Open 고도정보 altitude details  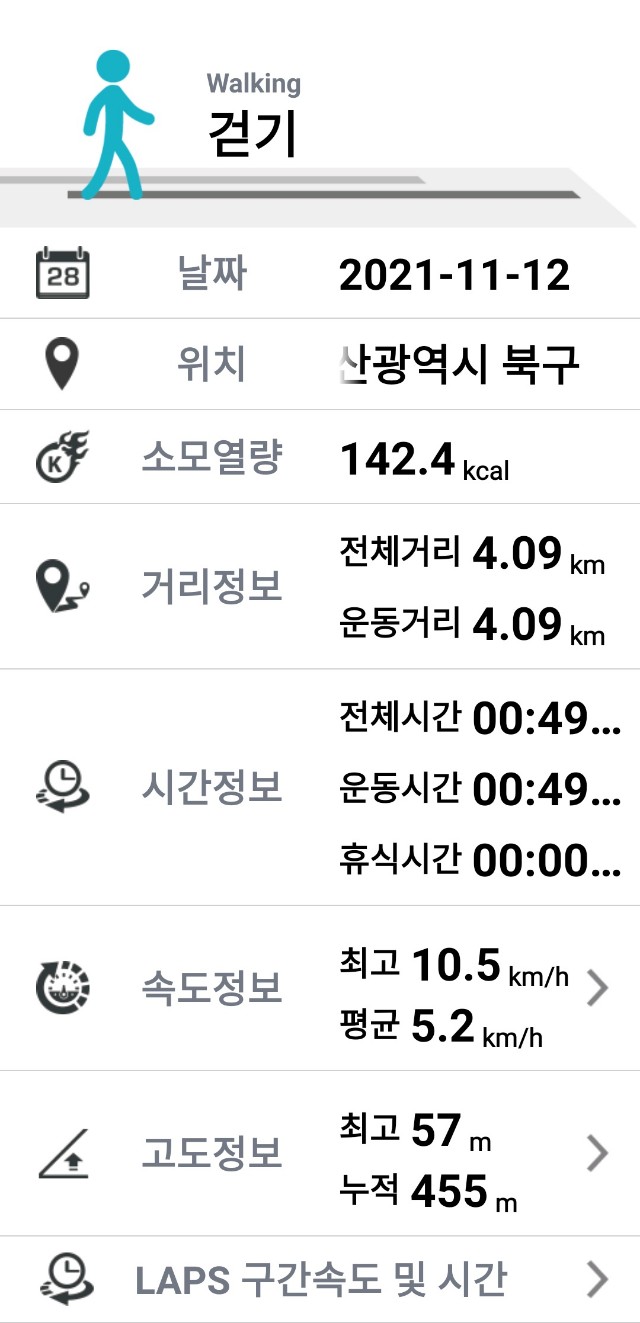[x=320, y=1153]
